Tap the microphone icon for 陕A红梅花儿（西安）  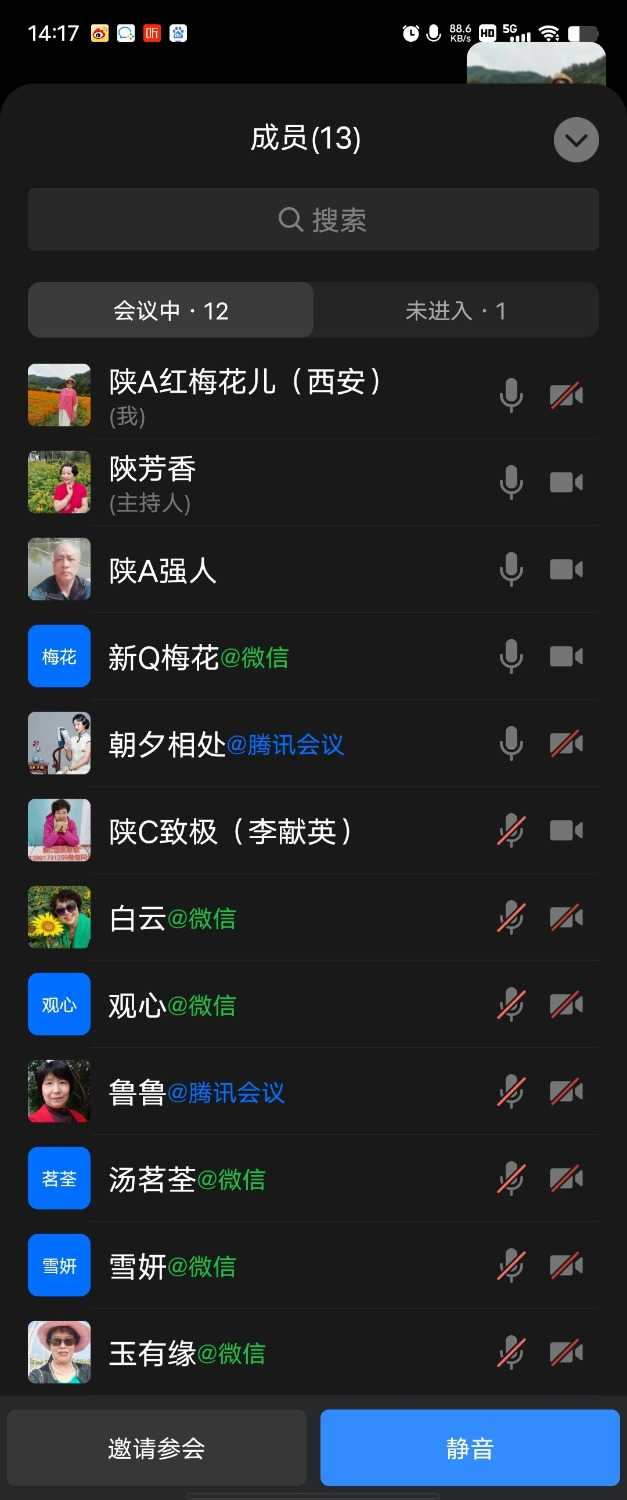click(511, 396)
